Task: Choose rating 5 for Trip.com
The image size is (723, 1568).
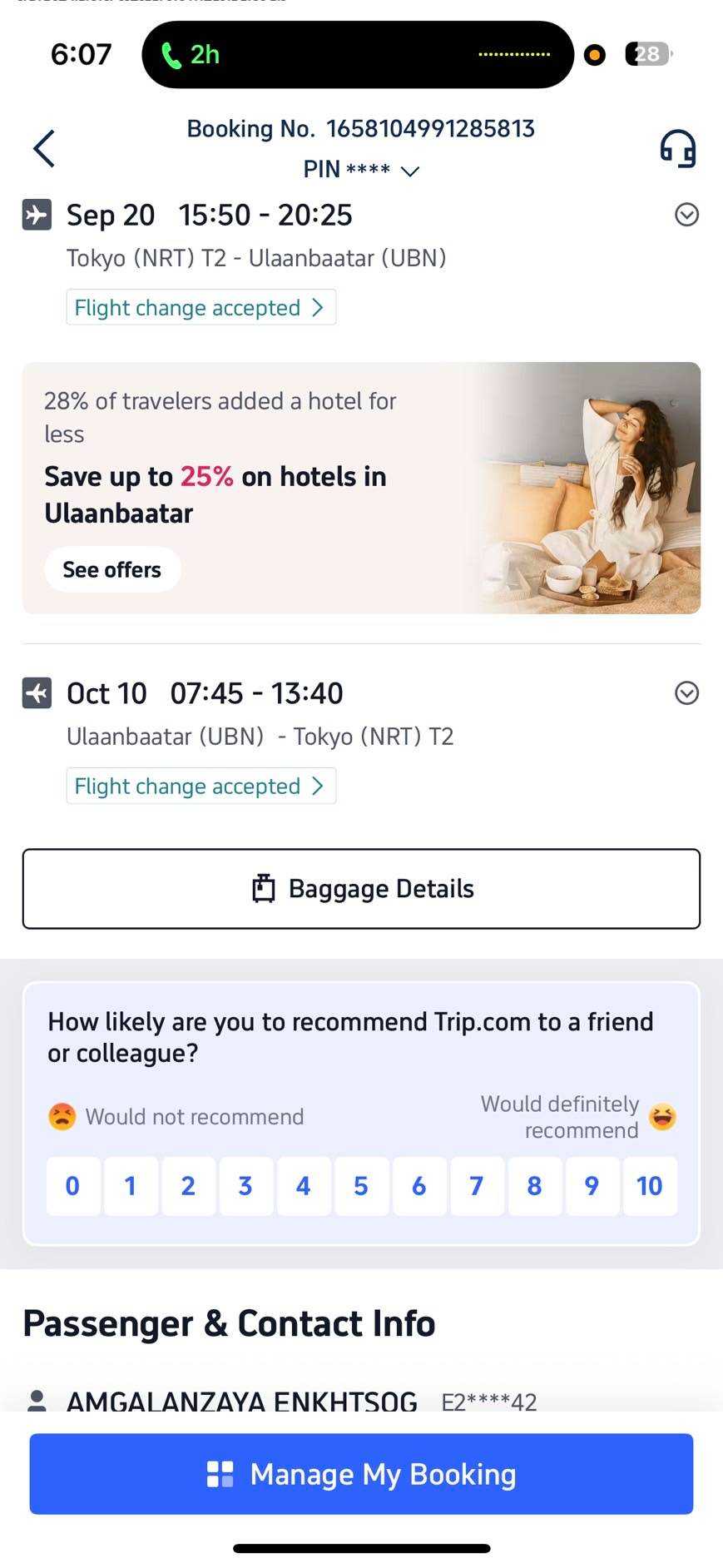Action: (x=361, y=1186)
